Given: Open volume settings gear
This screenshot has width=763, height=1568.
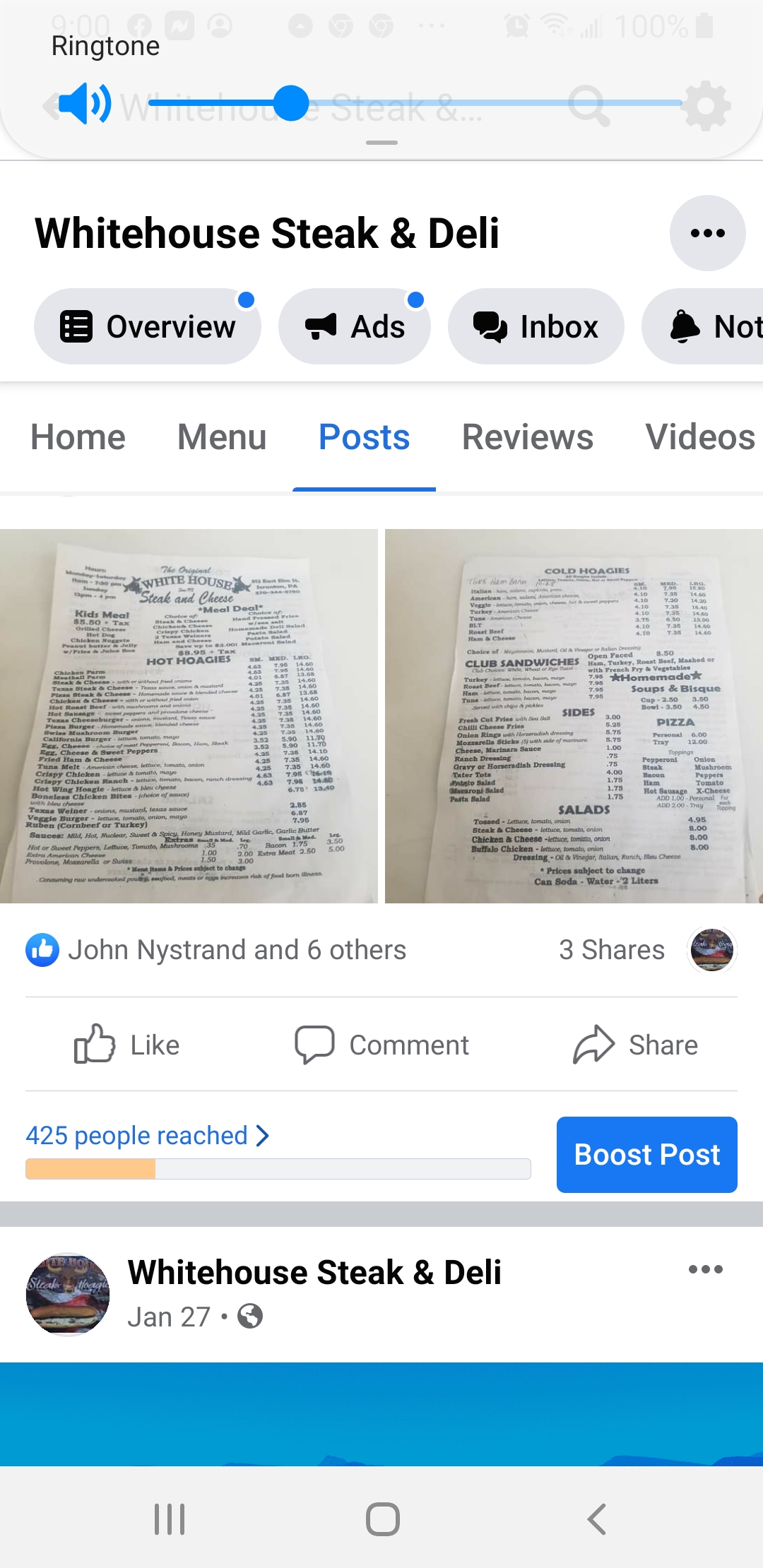Looking at the screenshot, I should pos(706,106).
